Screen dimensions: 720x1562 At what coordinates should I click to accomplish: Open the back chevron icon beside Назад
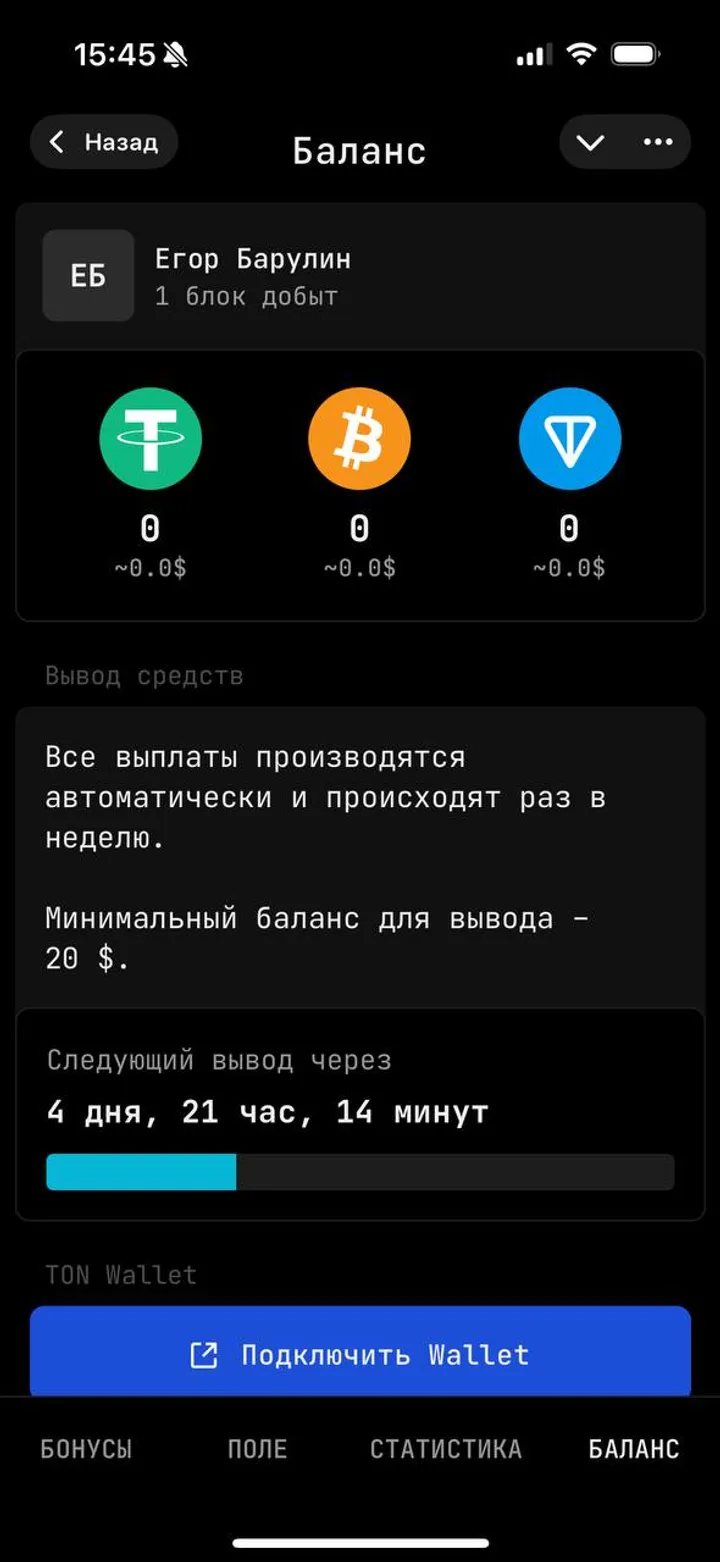(57, 142)
